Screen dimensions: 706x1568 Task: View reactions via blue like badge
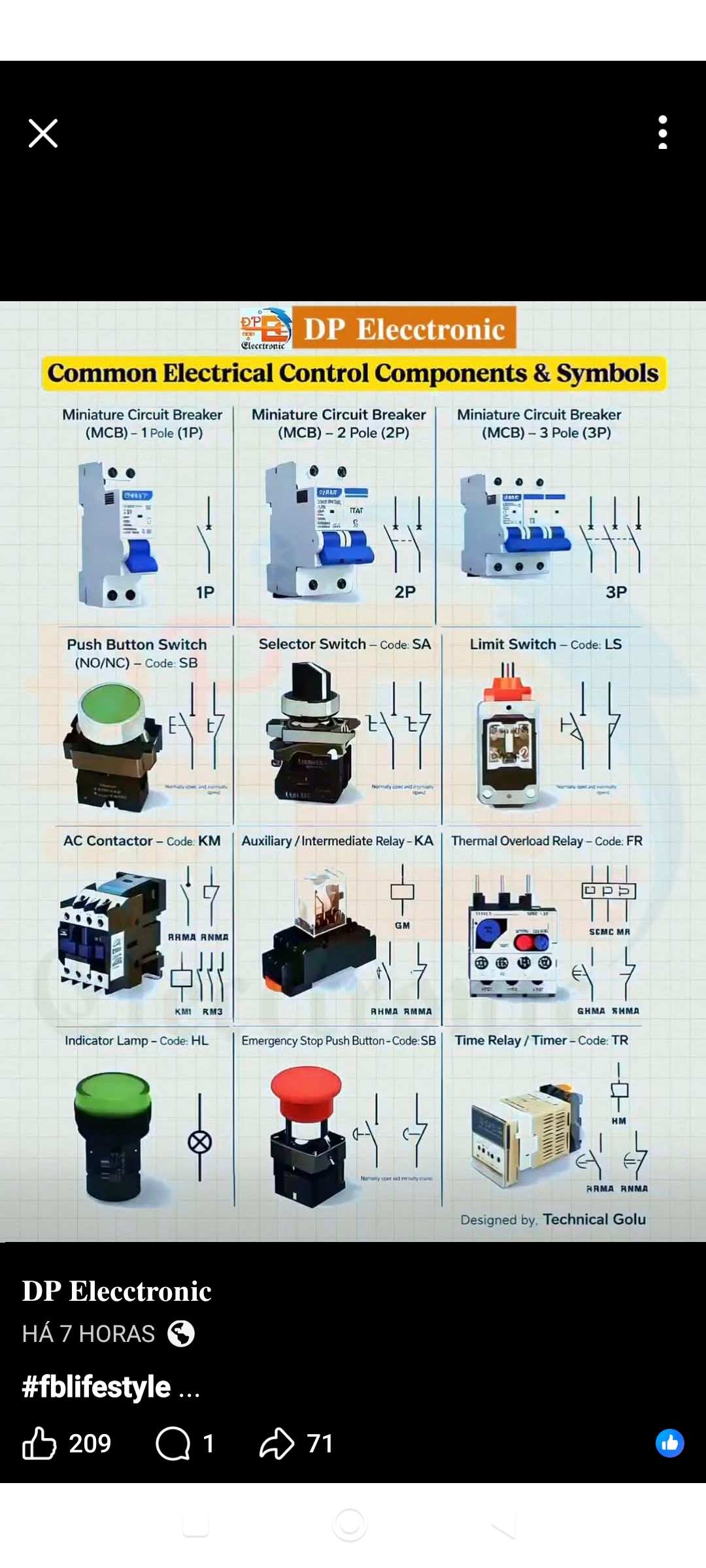669,1443
